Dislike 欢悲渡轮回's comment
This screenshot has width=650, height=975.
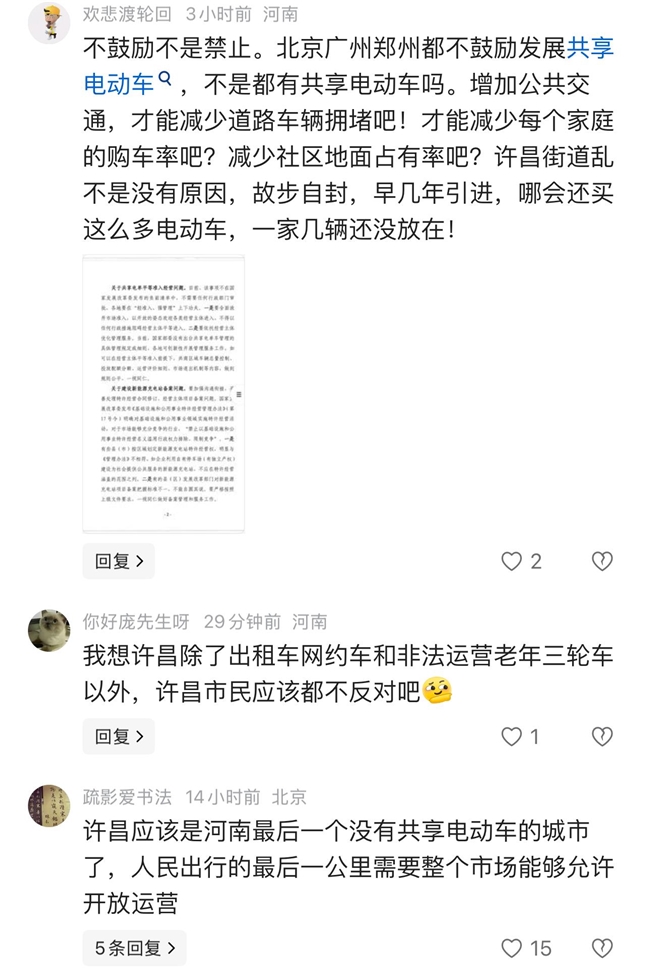pos(602,561)
